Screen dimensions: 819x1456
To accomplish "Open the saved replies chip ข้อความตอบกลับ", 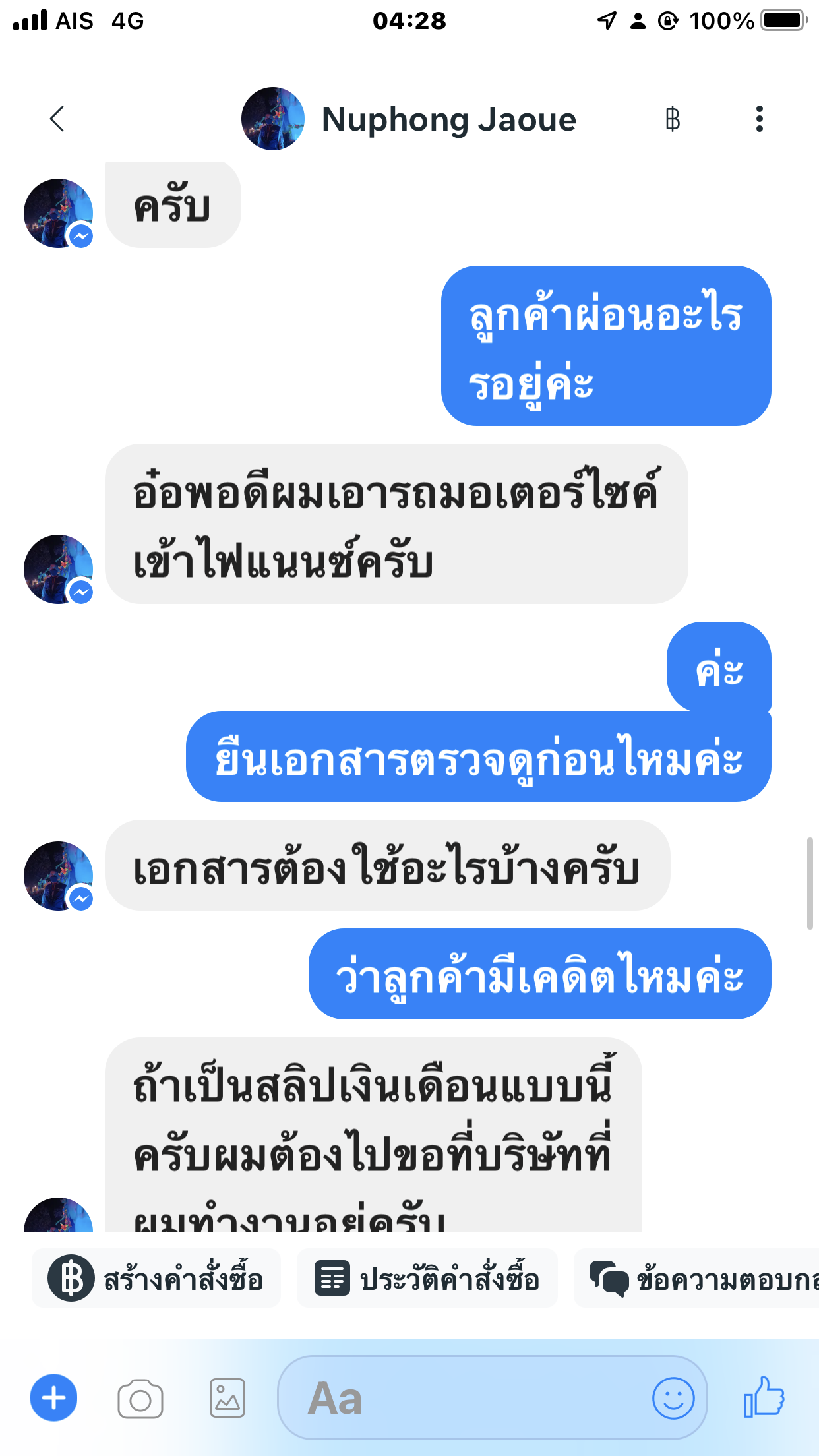I will point(696,1279).
